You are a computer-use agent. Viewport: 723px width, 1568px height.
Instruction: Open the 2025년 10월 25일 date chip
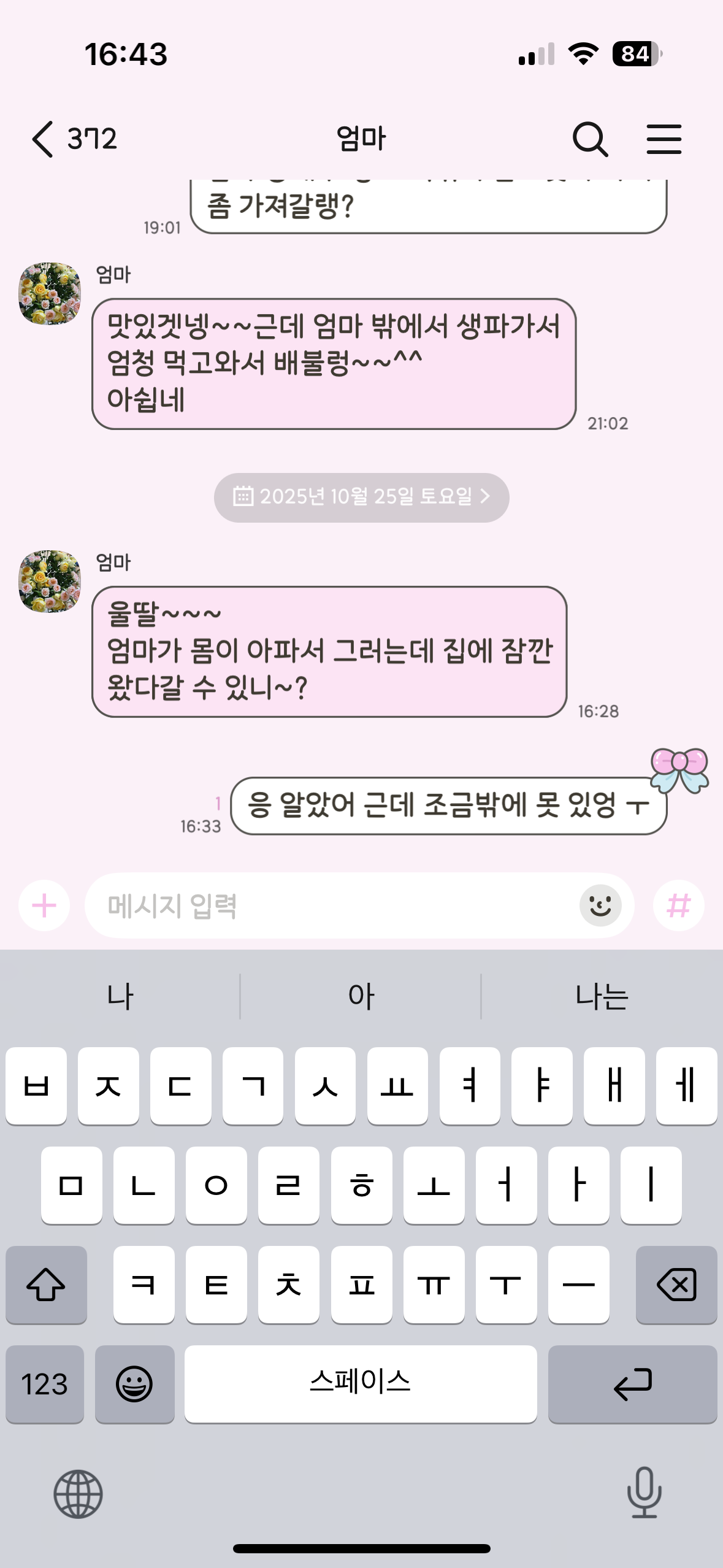pos(361,497)
